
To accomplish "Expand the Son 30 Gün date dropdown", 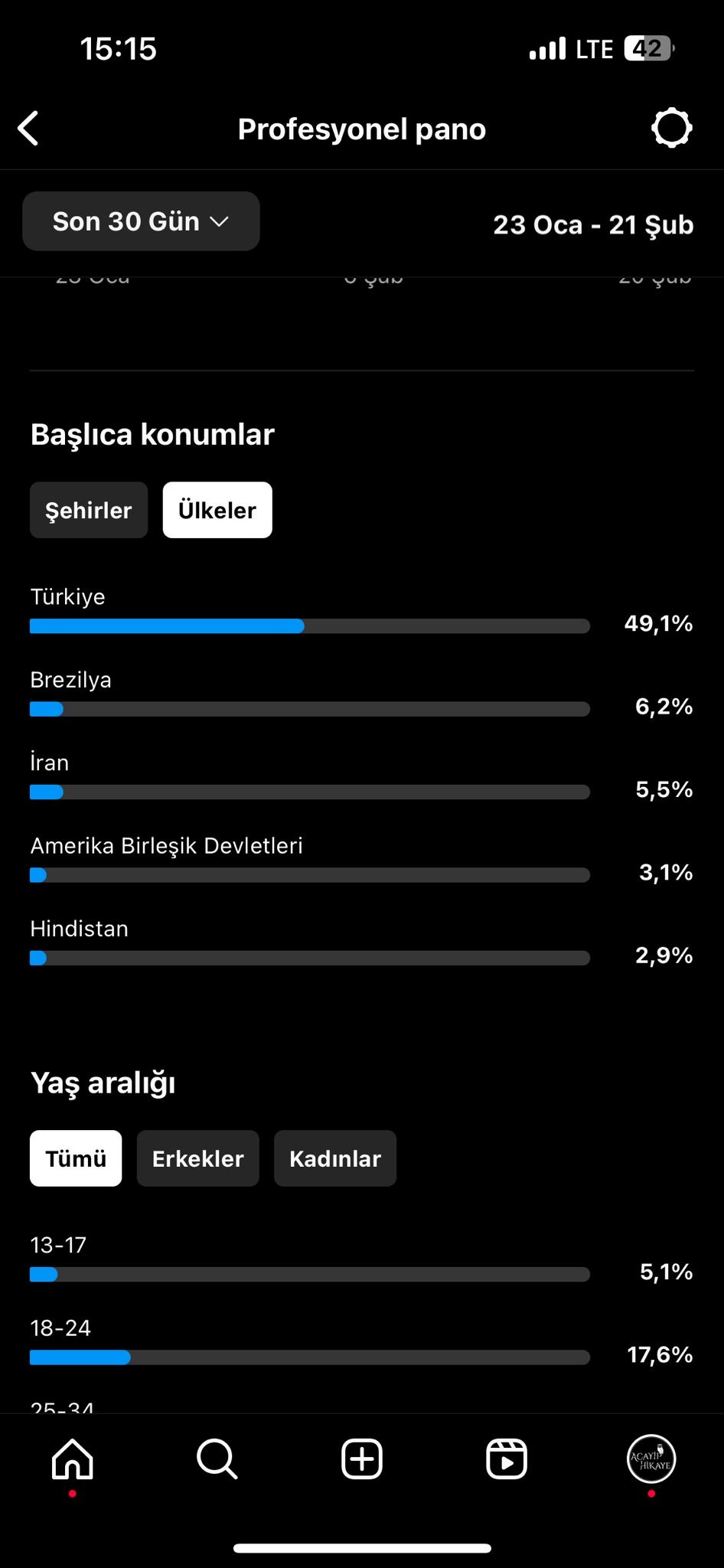I will click(x=141, y=221).
